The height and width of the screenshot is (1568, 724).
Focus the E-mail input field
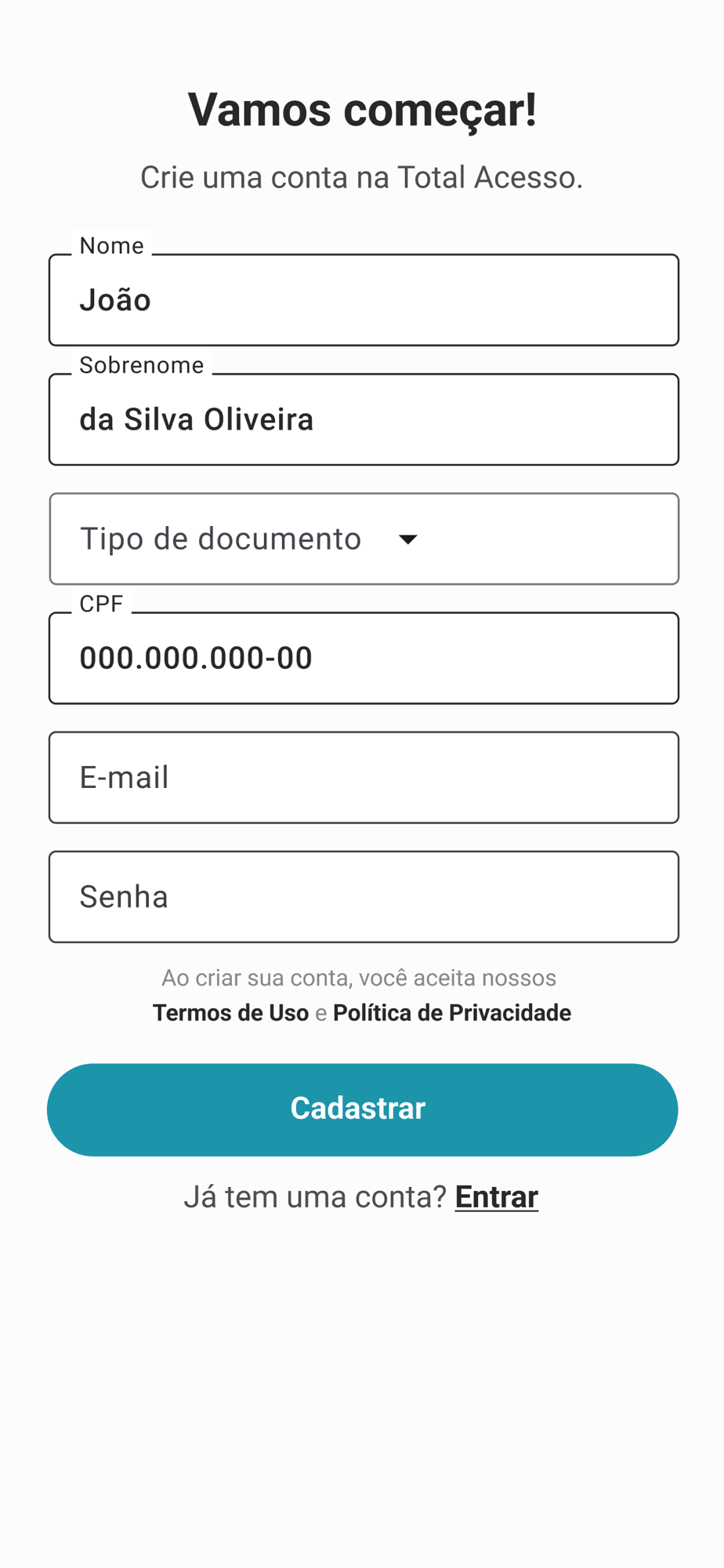[364, 778]
